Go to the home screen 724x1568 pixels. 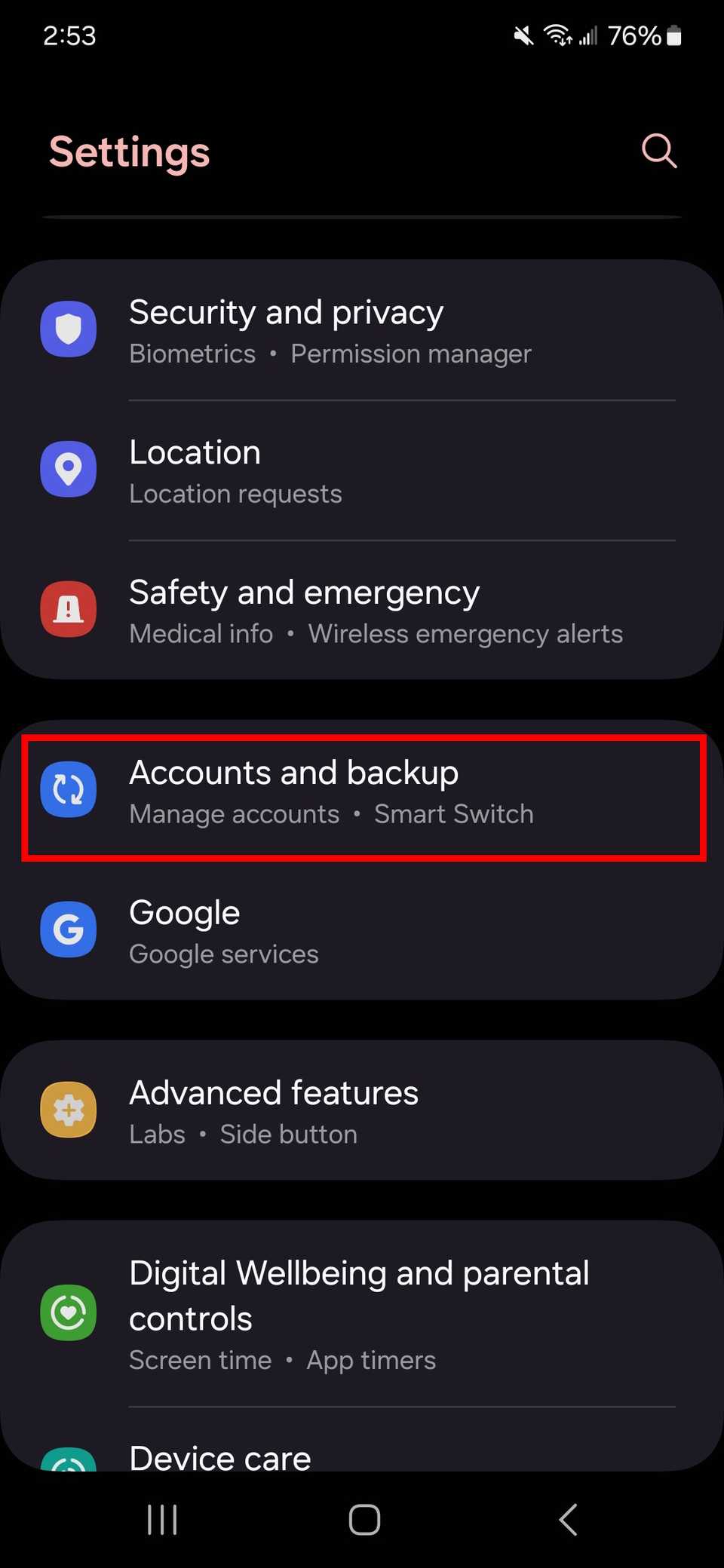pyautogui.click(x=364, y=1519)
